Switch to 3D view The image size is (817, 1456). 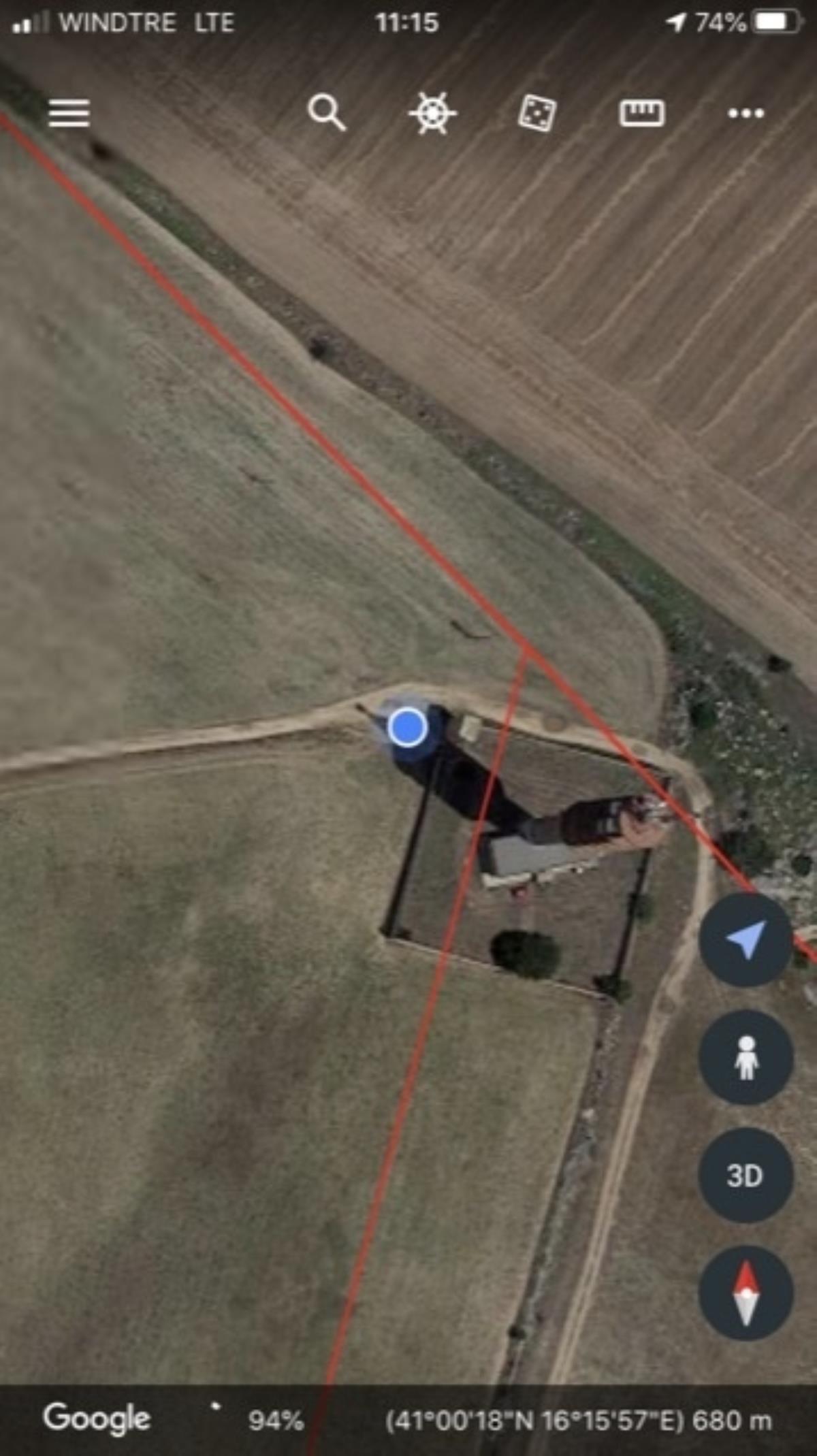click(746, 1176)
